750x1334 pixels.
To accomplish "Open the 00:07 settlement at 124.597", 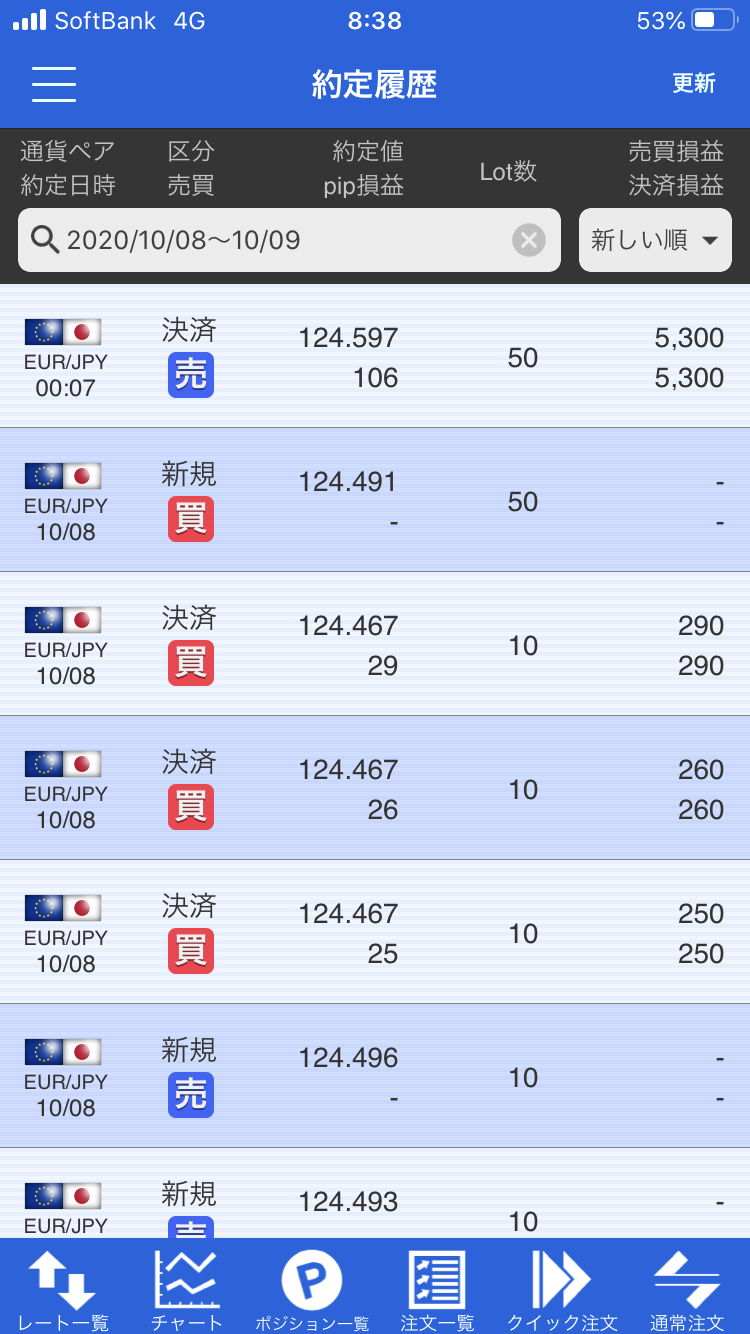I will [375, 357].
